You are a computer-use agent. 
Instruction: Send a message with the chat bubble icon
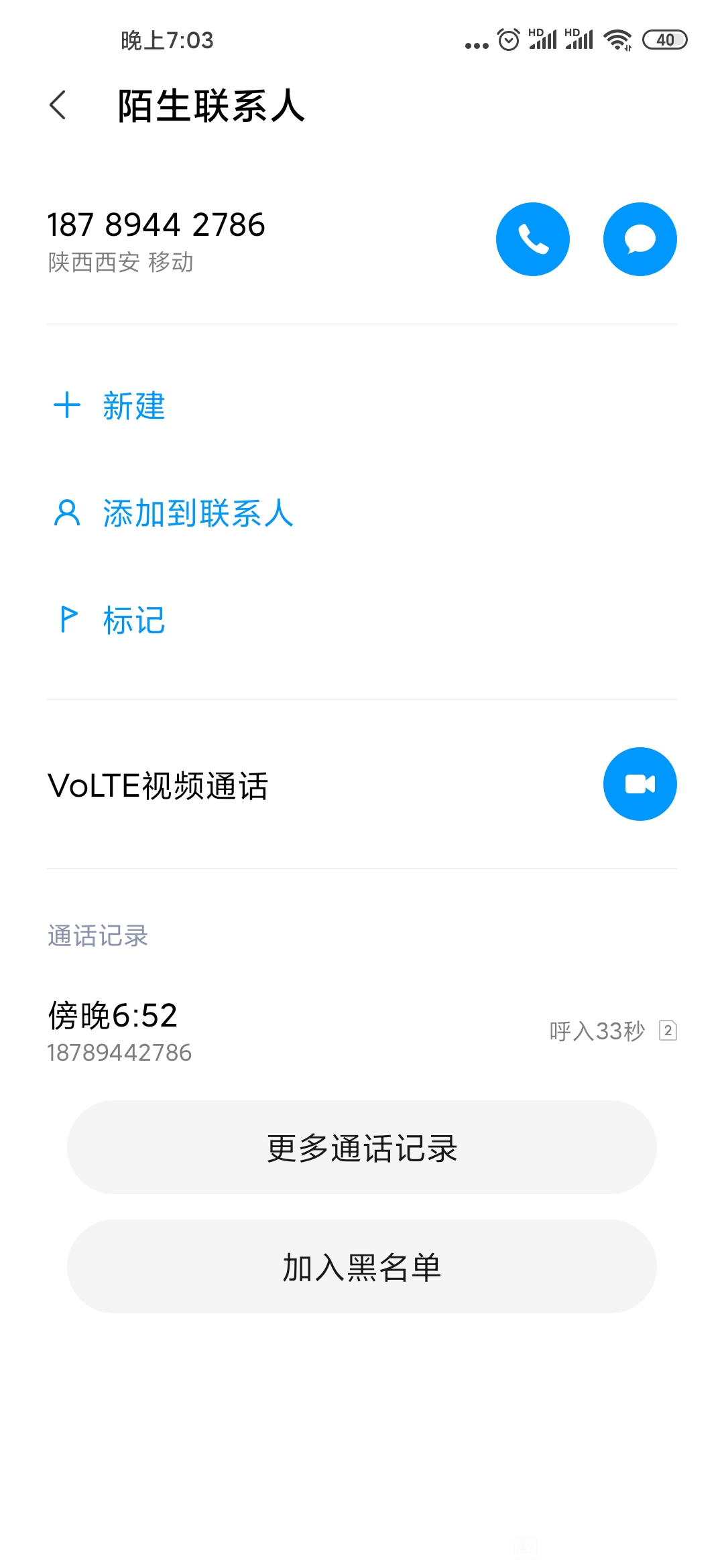(640, 239)
